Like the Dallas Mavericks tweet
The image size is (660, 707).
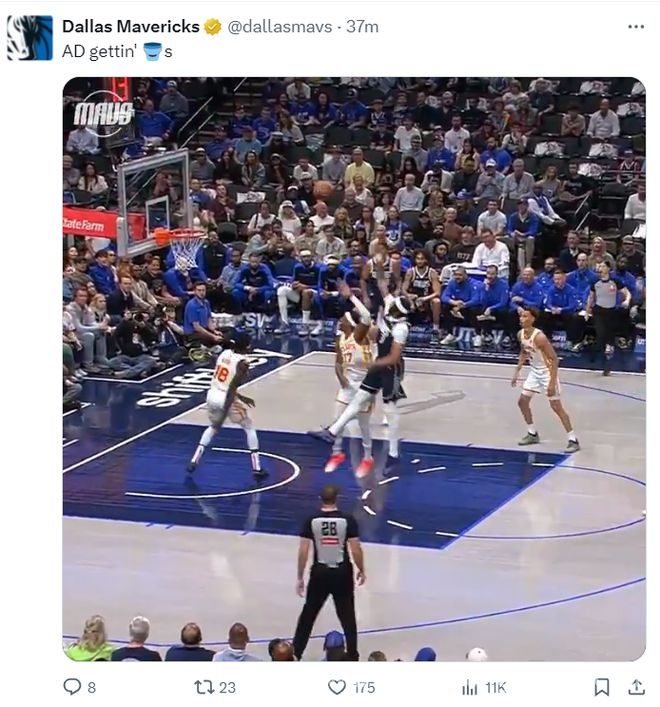(339, 687)
